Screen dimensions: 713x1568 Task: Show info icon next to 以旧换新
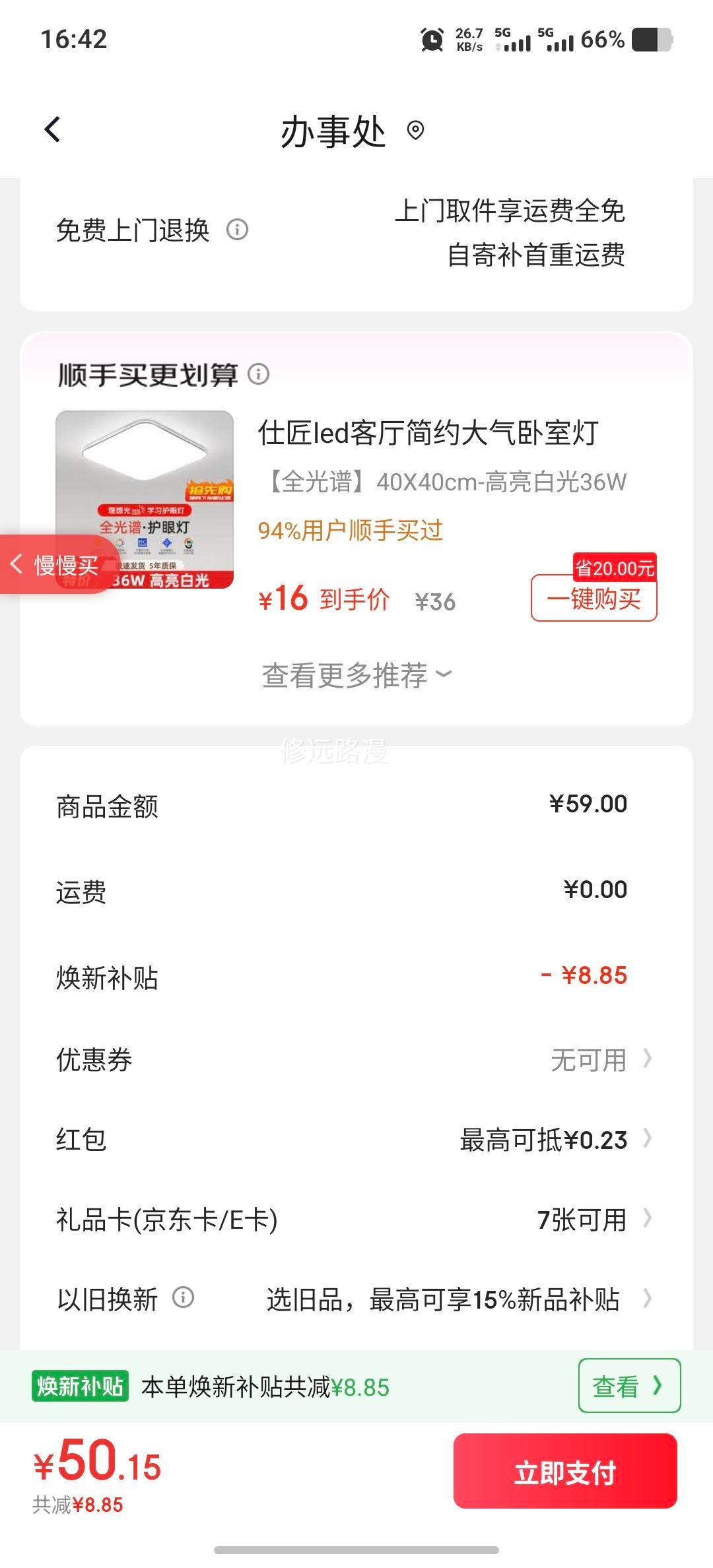(183, 1297)
